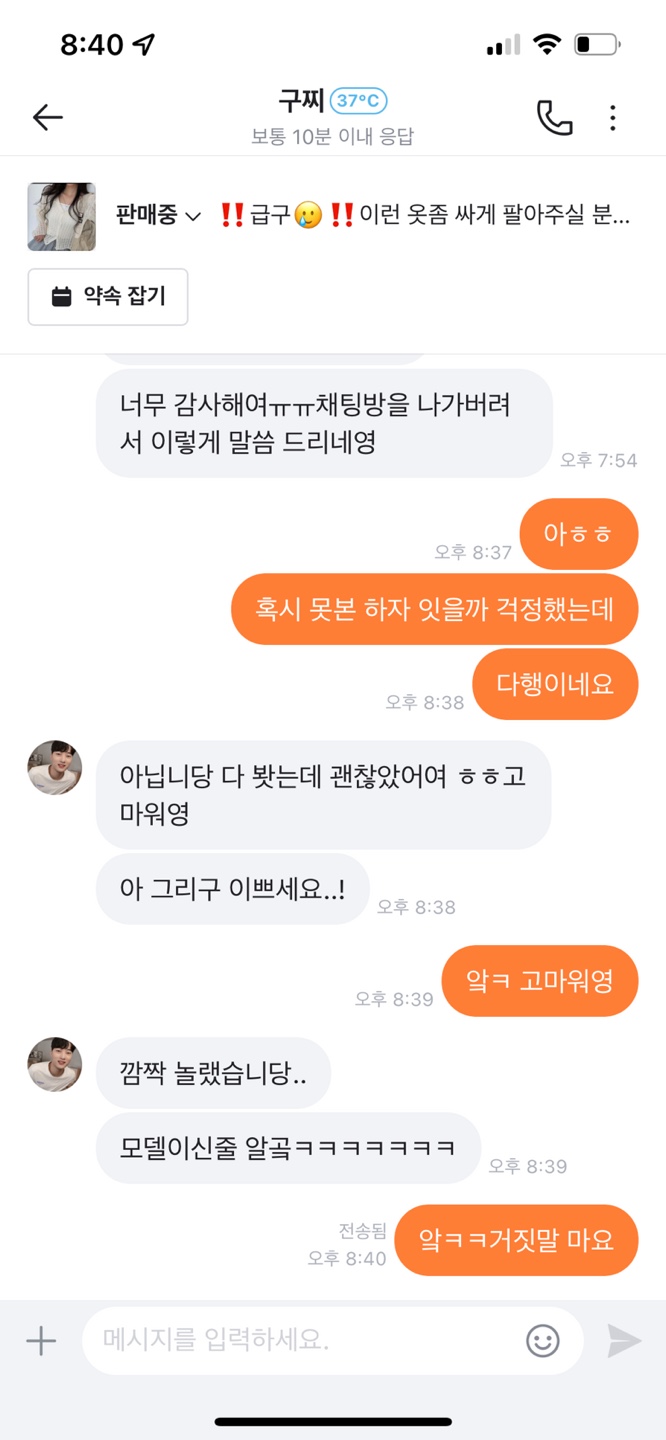Open the listing thumbnail image
666x1440 pixels.
(61, 216)
